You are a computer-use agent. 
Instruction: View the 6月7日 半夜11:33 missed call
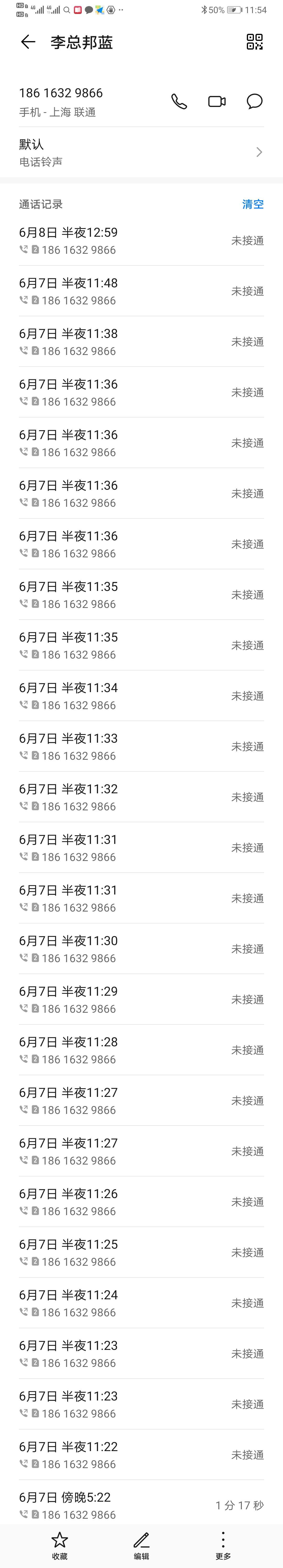tap(141, 746)
